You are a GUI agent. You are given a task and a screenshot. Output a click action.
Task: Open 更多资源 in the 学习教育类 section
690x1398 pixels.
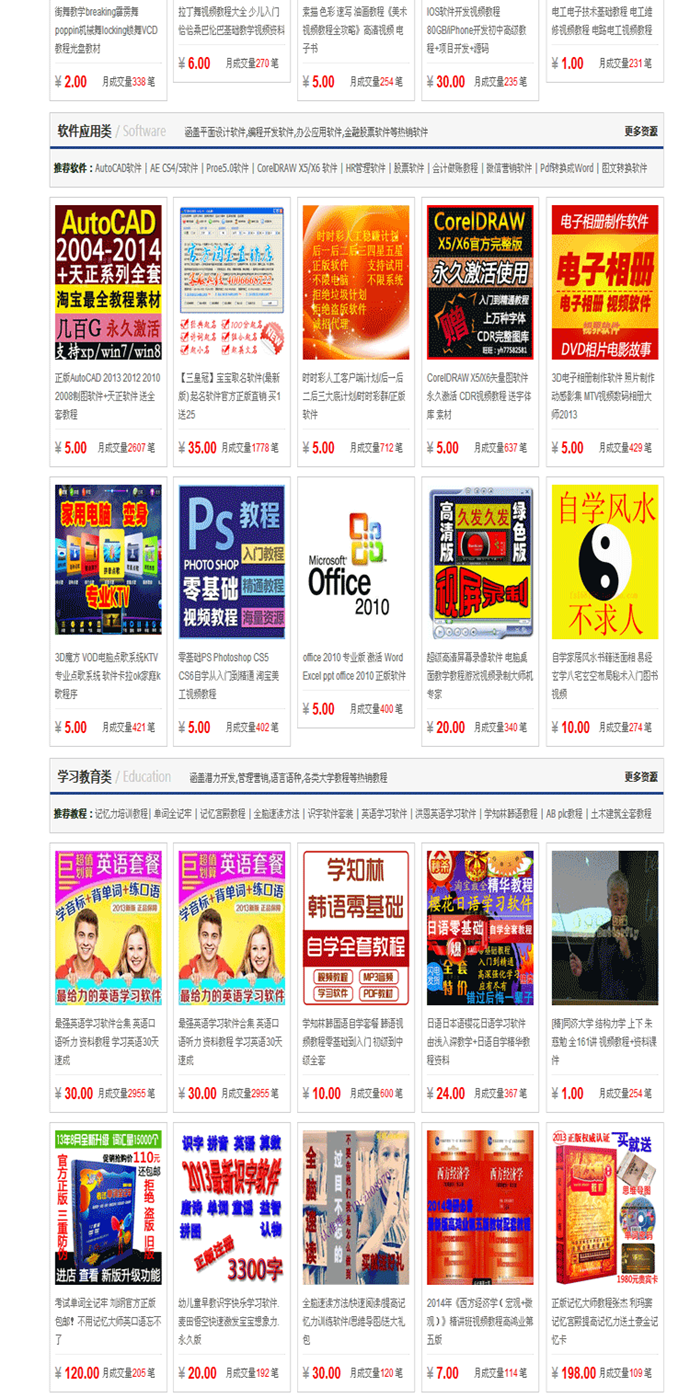pyautogui.click(x=641, y=776)
